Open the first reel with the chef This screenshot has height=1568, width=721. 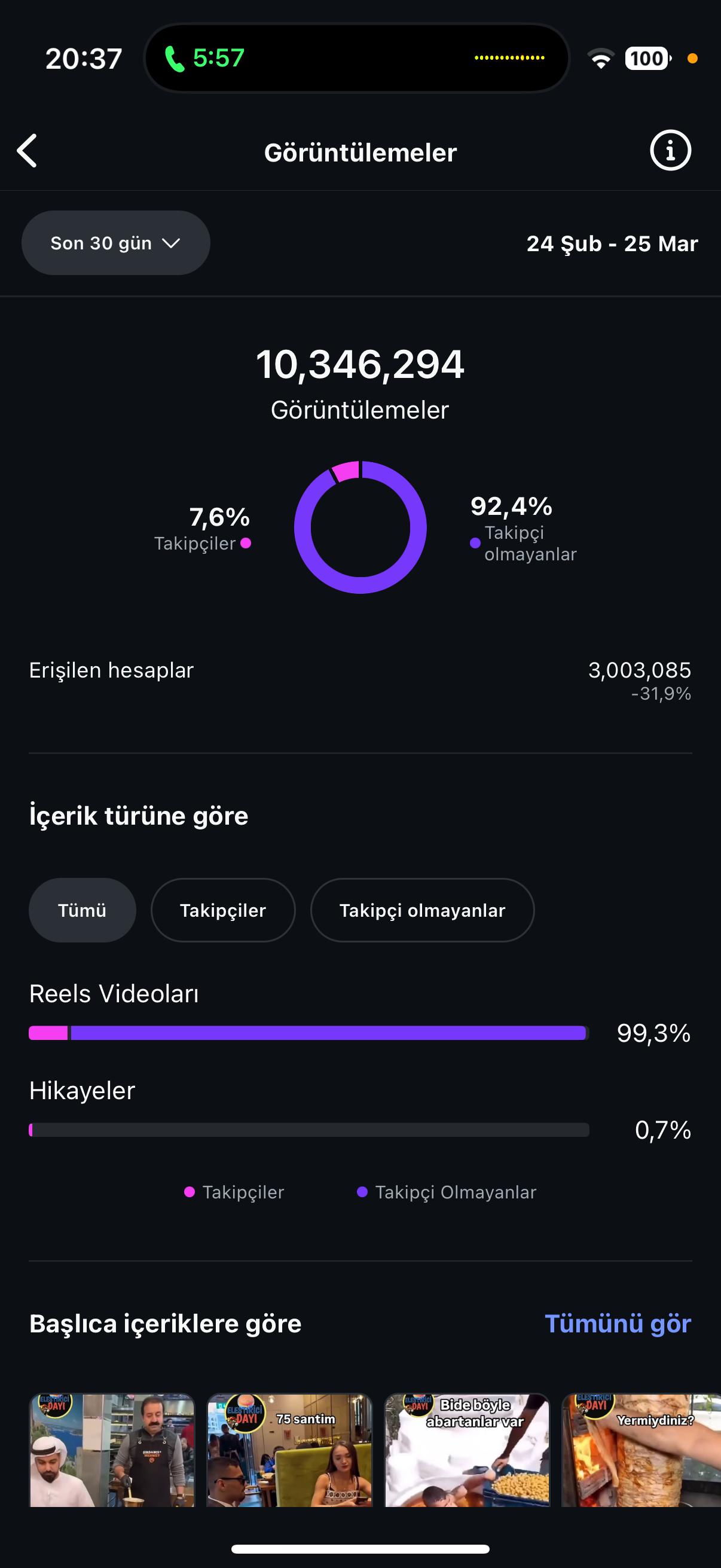point(112,1450)
